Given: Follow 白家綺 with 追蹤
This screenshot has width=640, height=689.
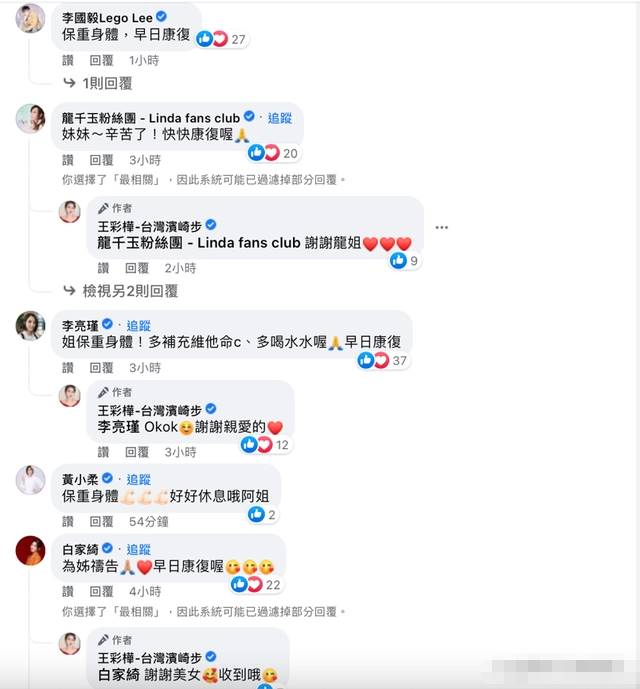Looking at the screenshot, I should pos(139,549).
